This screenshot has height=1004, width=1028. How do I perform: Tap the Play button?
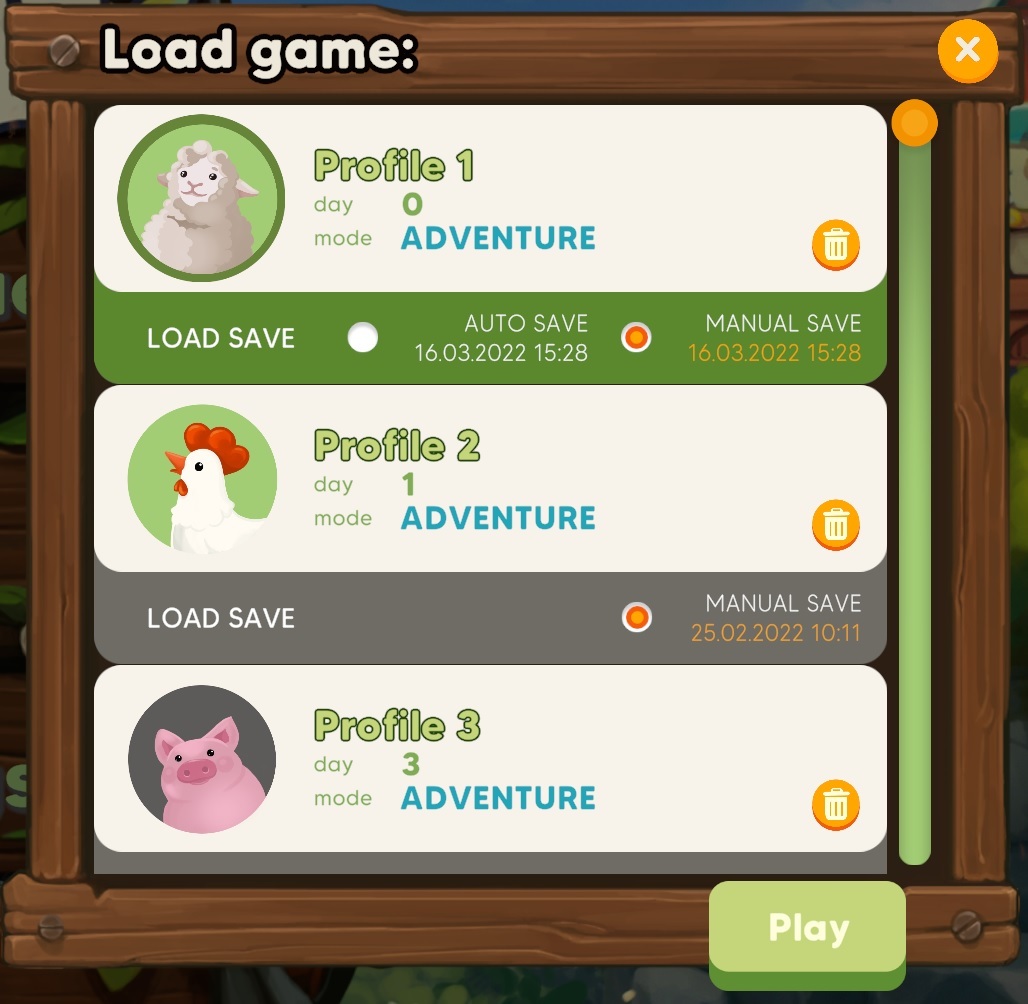pyautogui.click(x=807, y=927)
